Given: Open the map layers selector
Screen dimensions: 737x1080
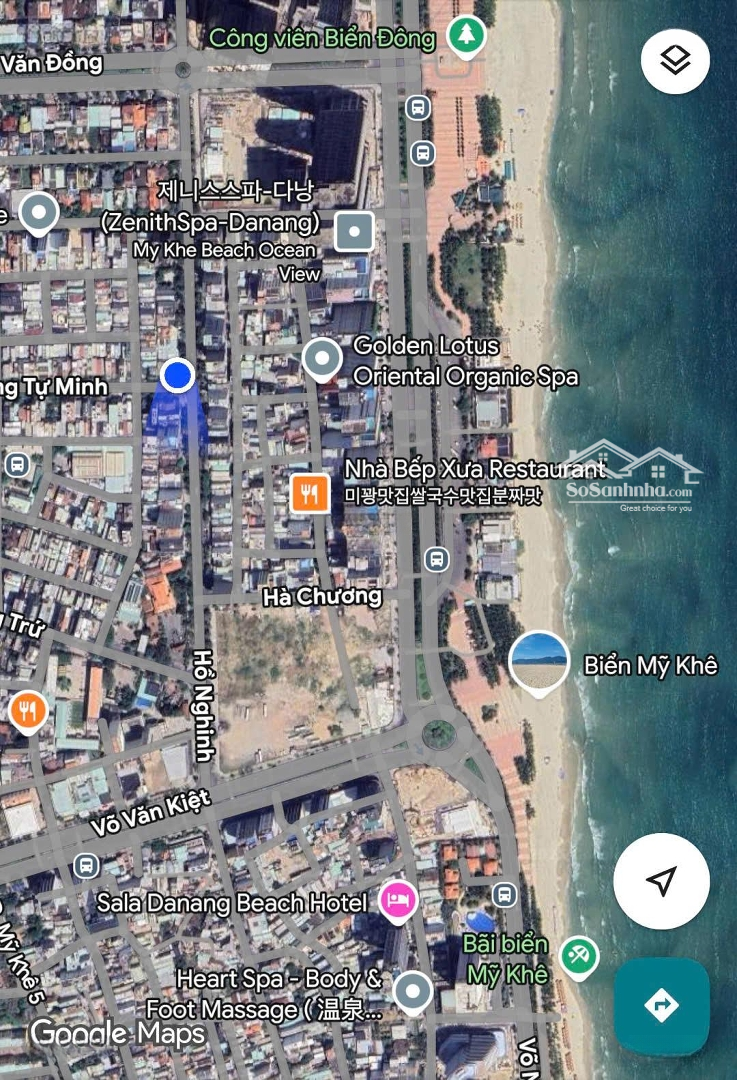Looking at the screenshot, I should pos(675,60).
